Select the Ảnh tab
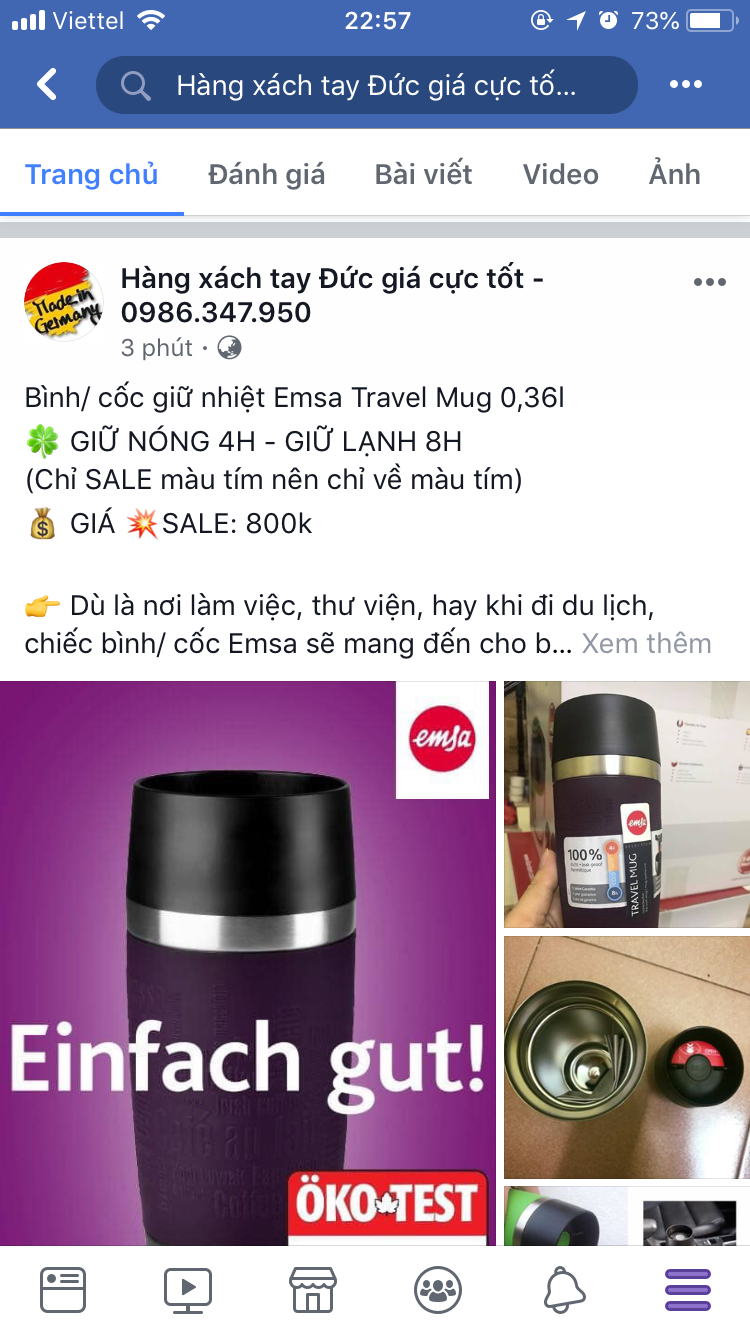750x1334 pixels. click(x=674, y=175)
